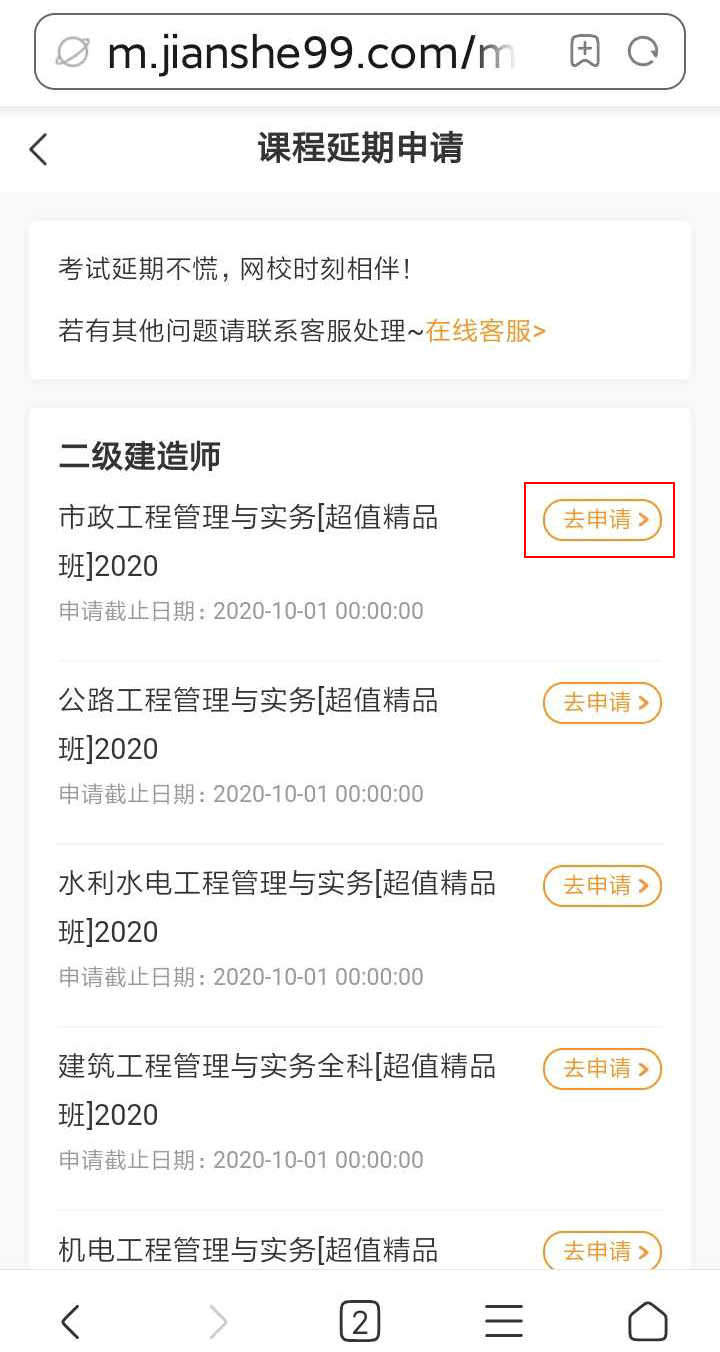Tap 去申请 for 水利水电工程管理与实务 course
The image size is (720, 1352).
[601, 886]
